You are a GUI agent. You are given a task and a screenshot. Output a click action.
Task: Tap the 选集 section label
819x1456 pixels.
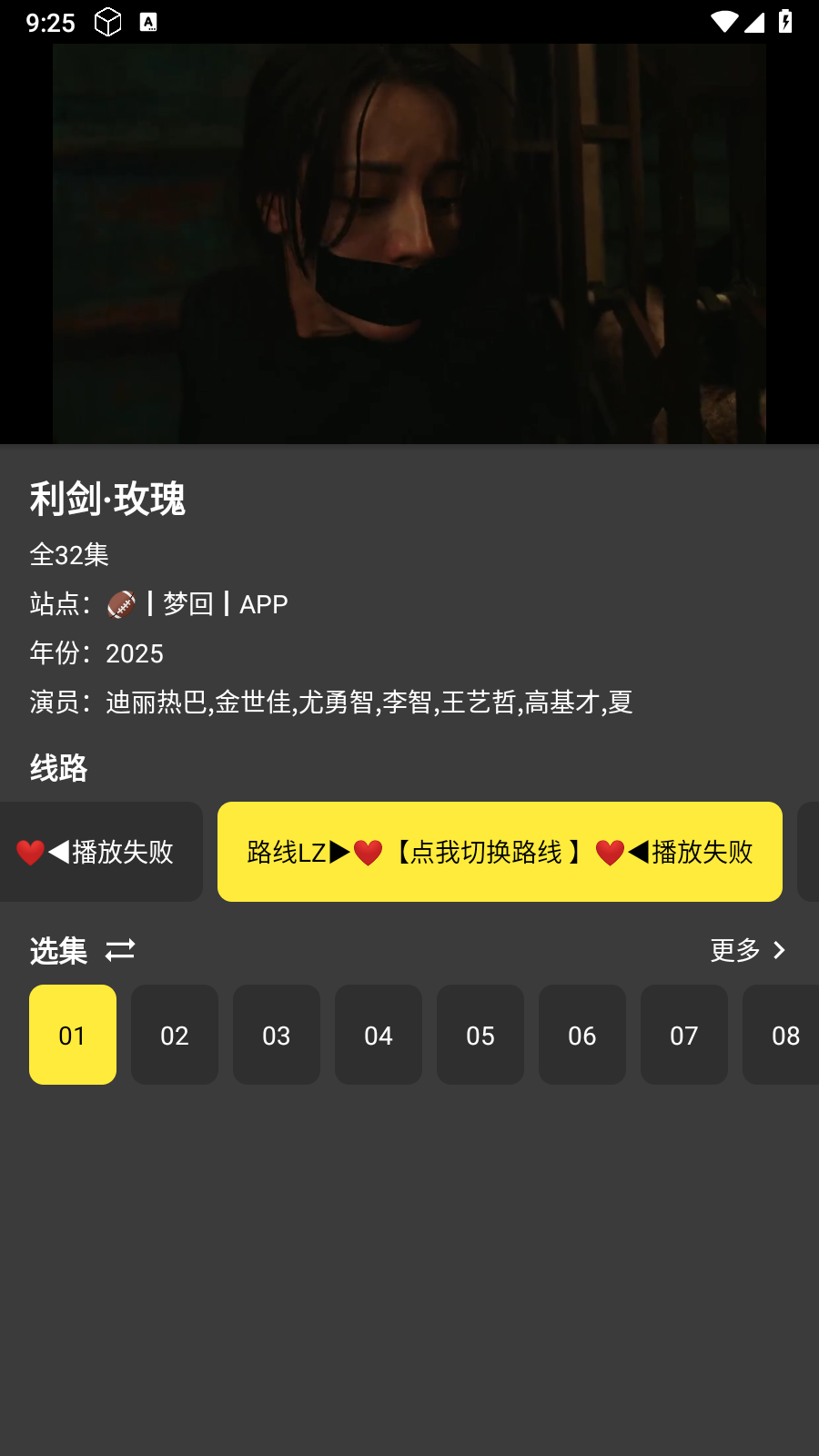(56, 950)
